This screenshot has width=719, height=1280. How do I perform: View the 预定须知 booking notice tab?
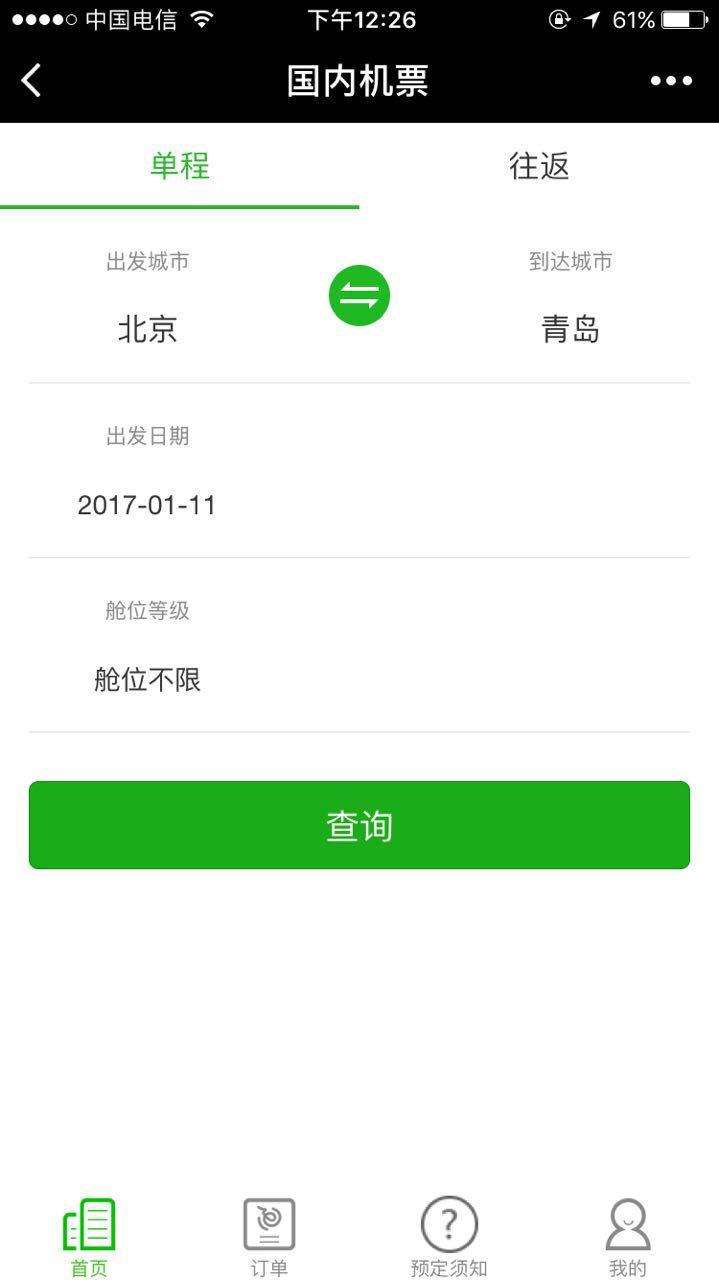pyautogui.click(x=449, y=1238)
